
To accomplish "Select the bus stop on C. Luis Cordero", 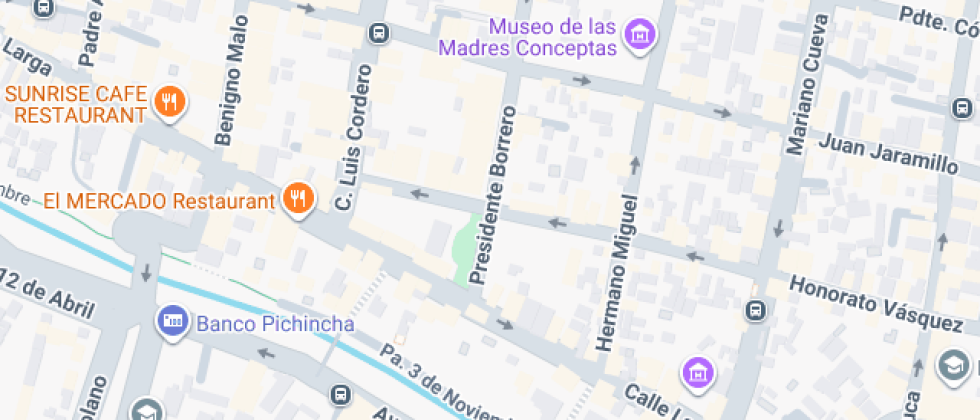I will point(379,33).
